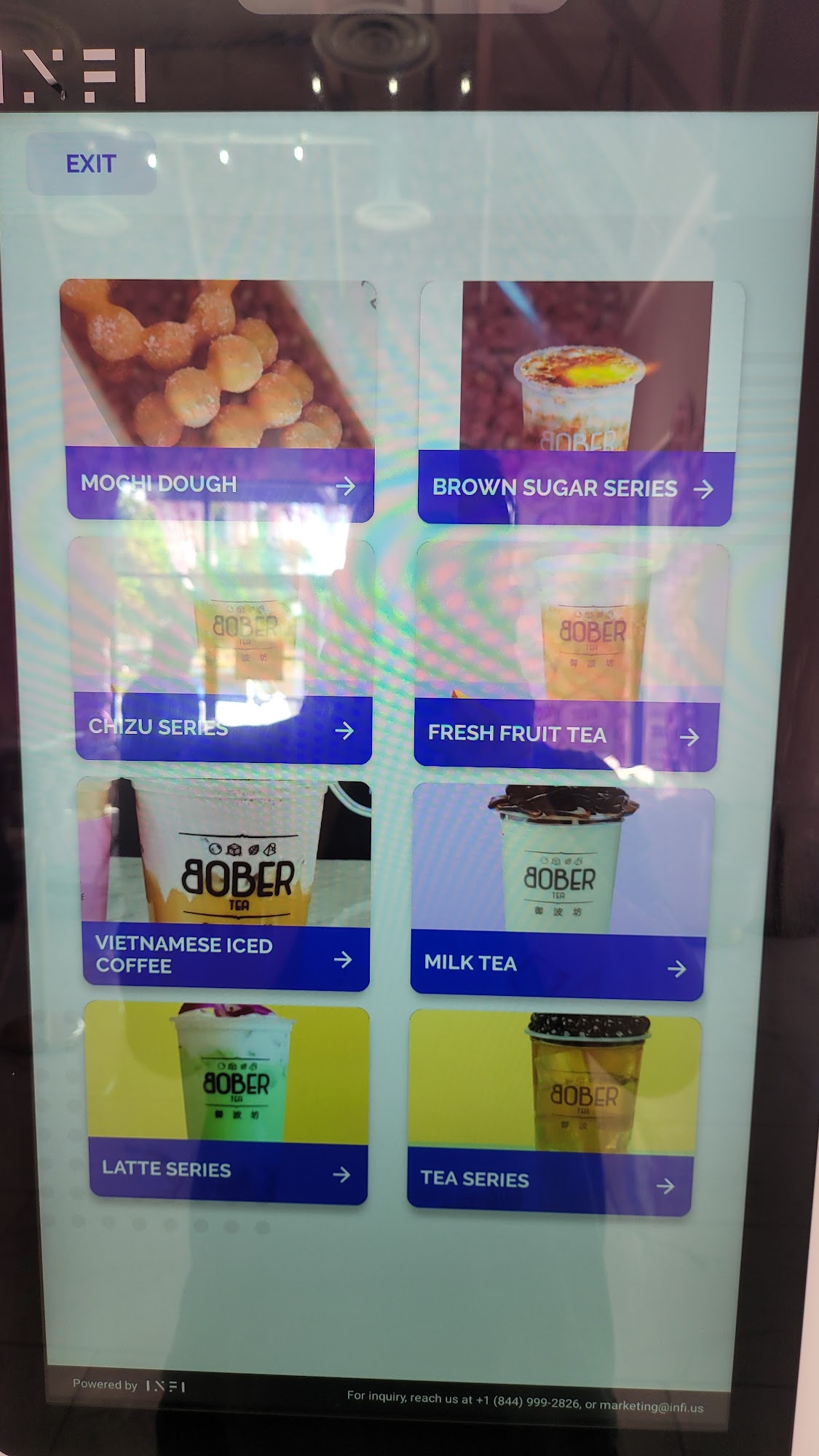Click the arrow next to Chizu Series

point(346,732)
